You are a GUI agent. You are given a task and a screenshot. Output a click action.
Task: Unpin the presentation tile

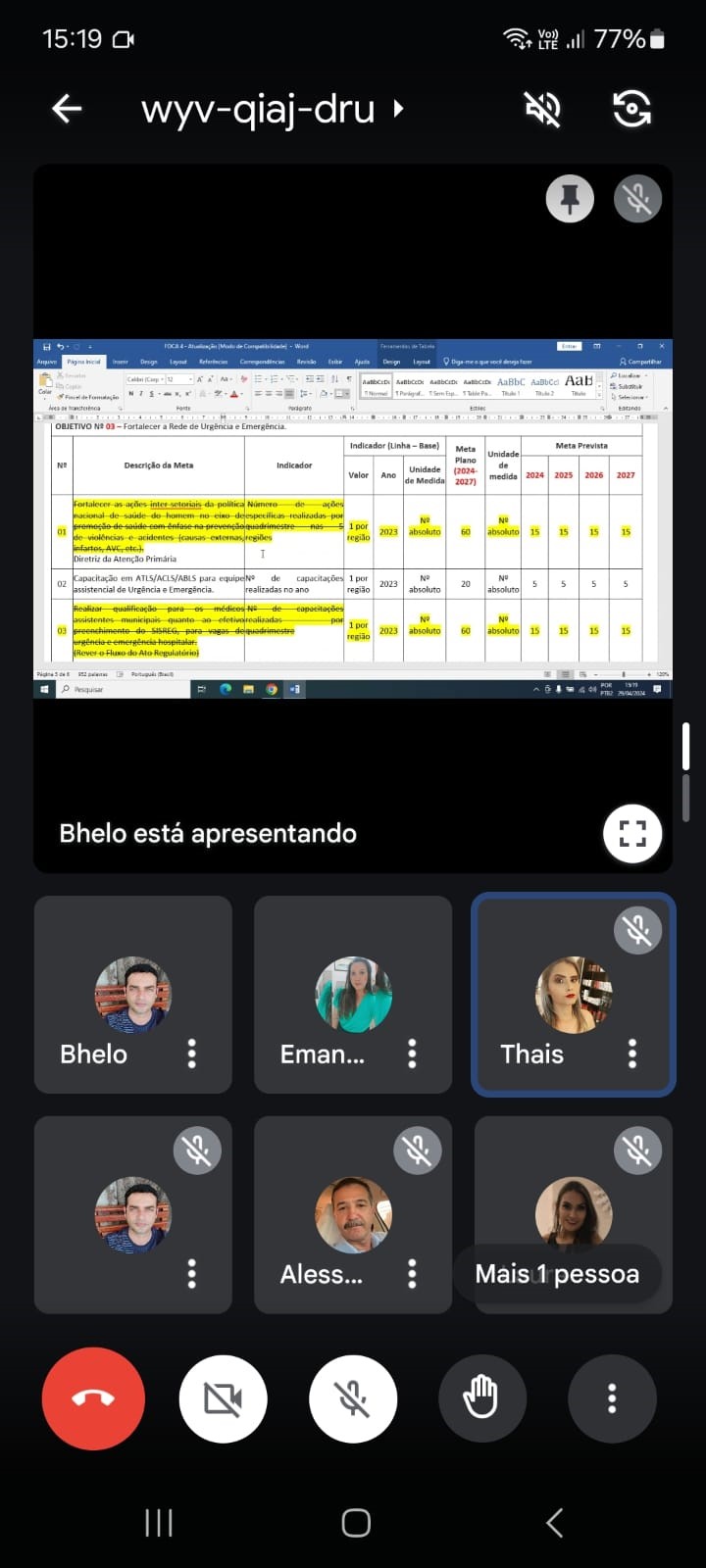click(x=570, y=199)
